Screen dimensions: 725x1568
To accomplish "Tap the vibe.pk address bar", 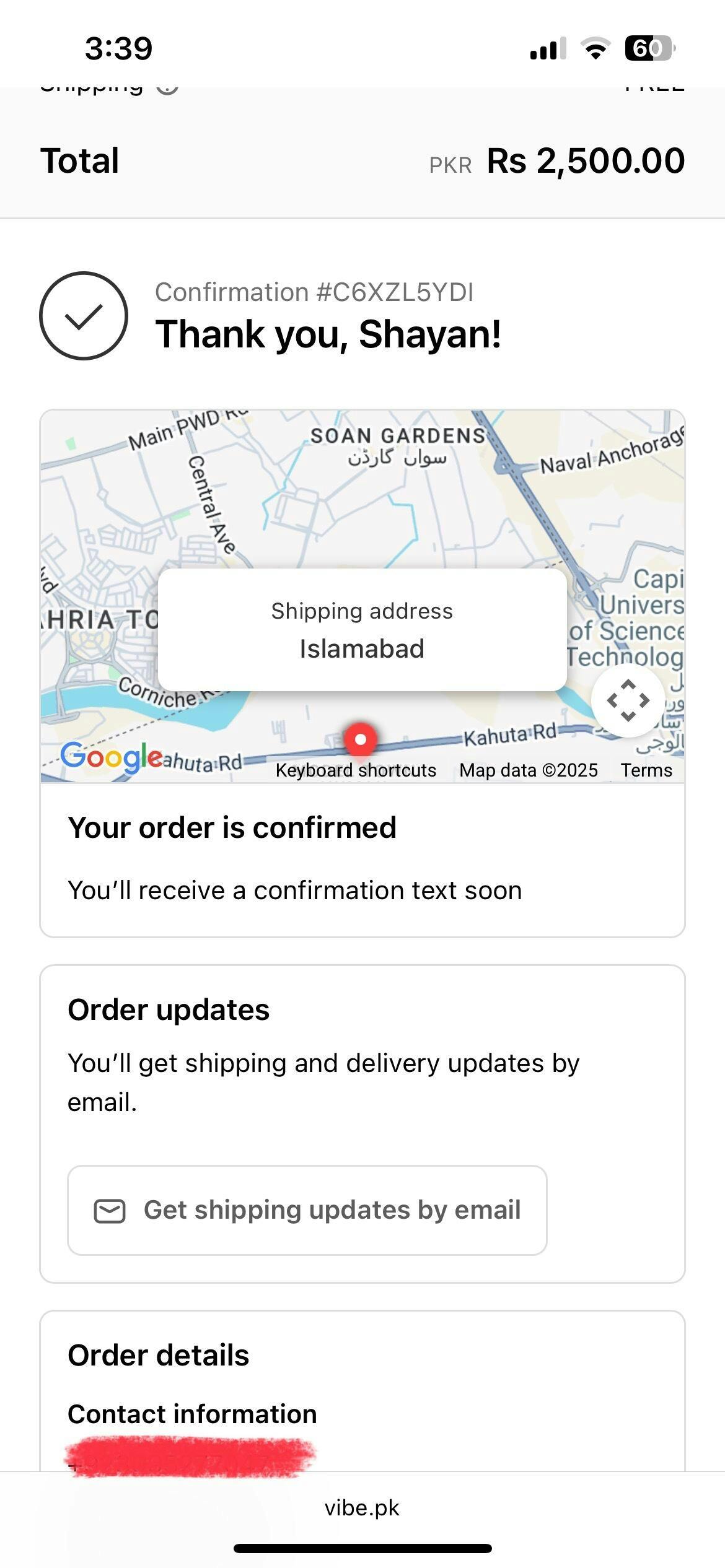I will (362, 1507).
